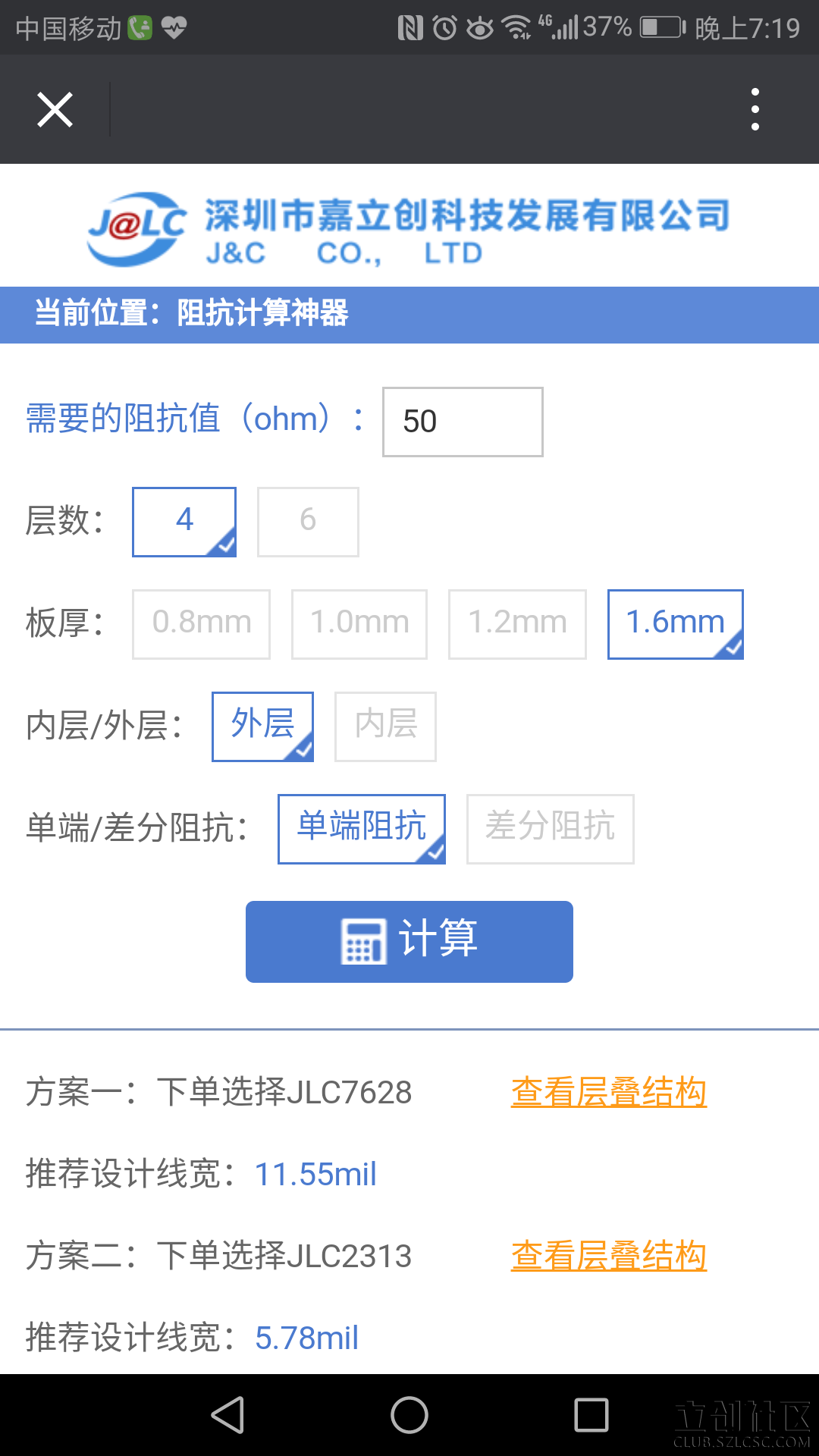Choose 1.6mm board thickness
Image resolution: width=819 pixels, height=1456 pixels.
[x=675, y=624]
